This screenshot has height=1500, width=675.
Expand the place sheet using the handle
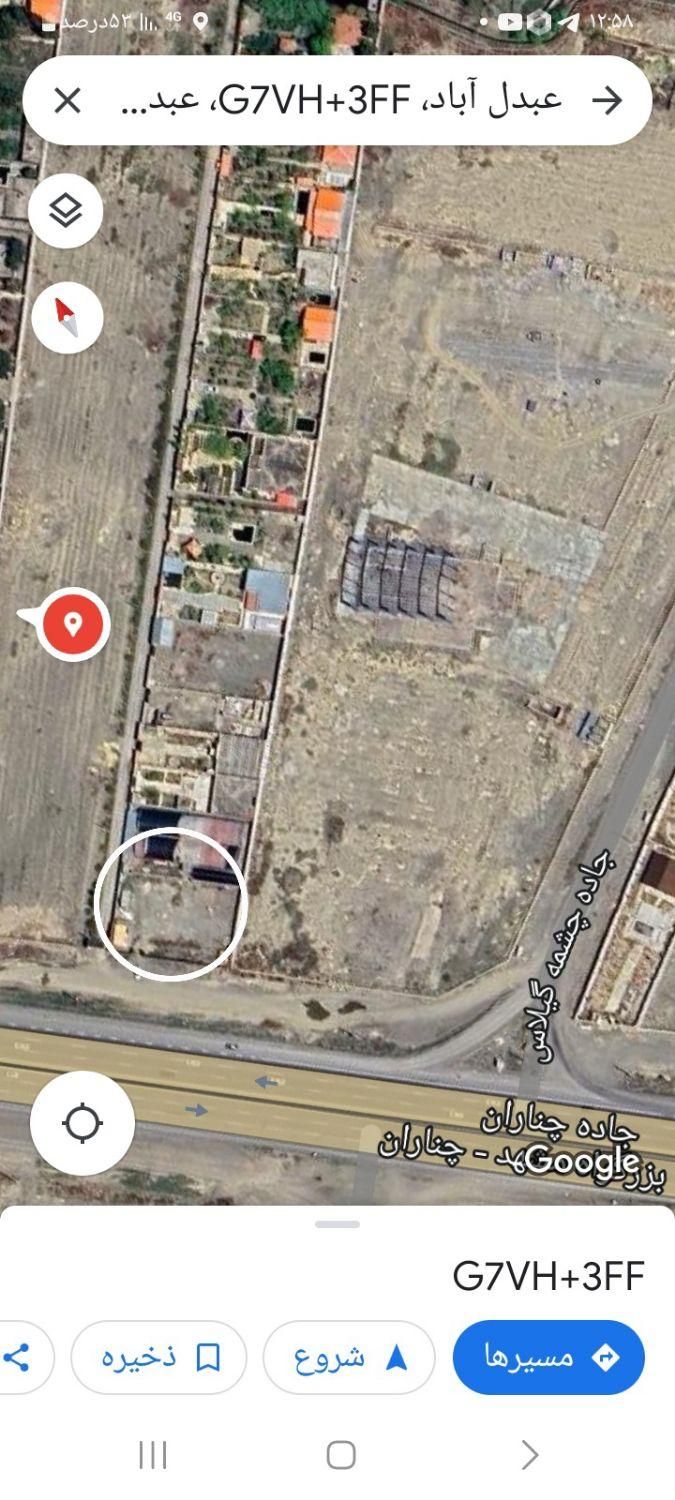tap(337, 1224)
